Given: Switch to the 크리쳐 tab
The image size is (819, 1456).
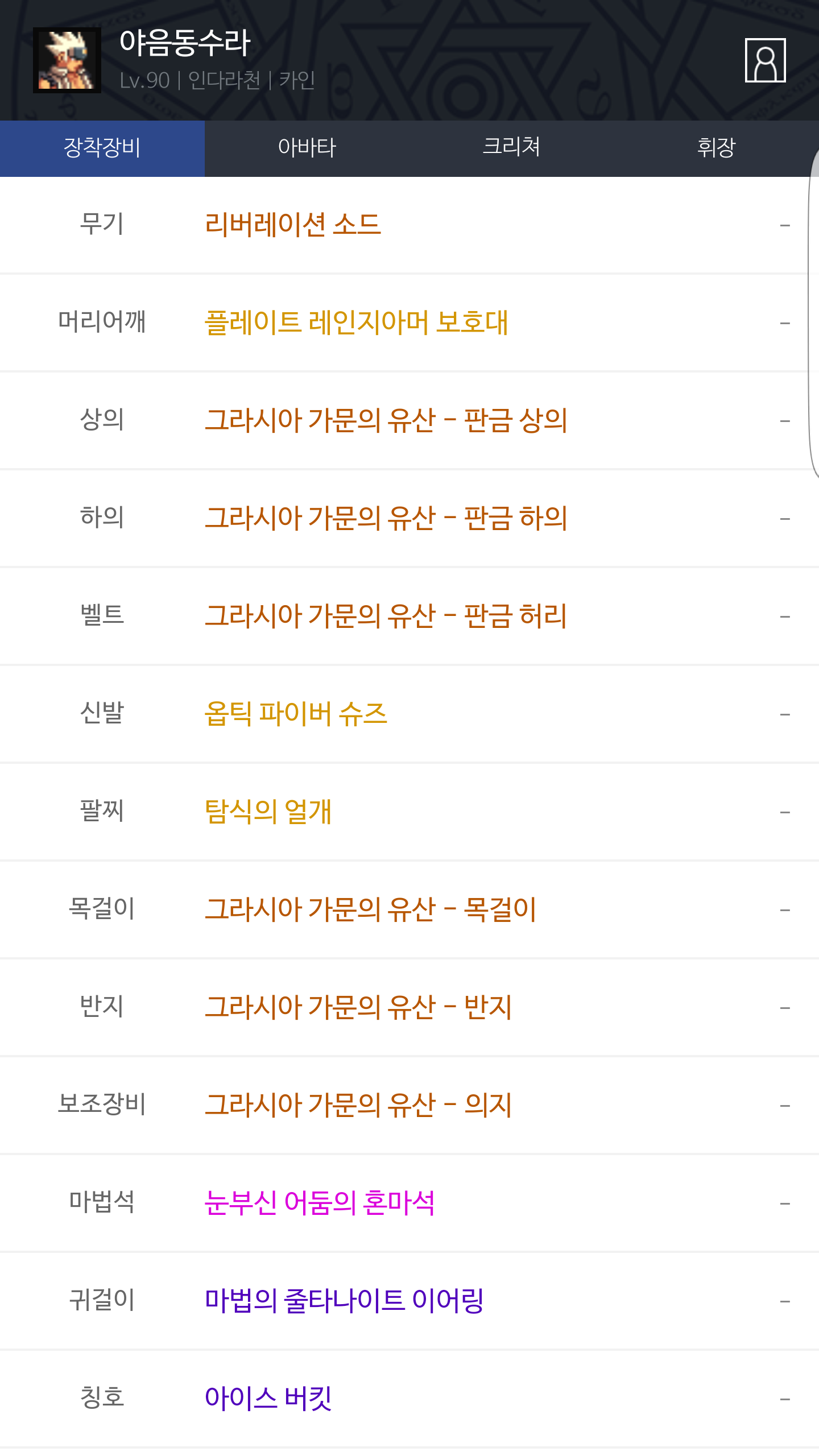Looking at the screenshot, I should click(x=511, y=148).
